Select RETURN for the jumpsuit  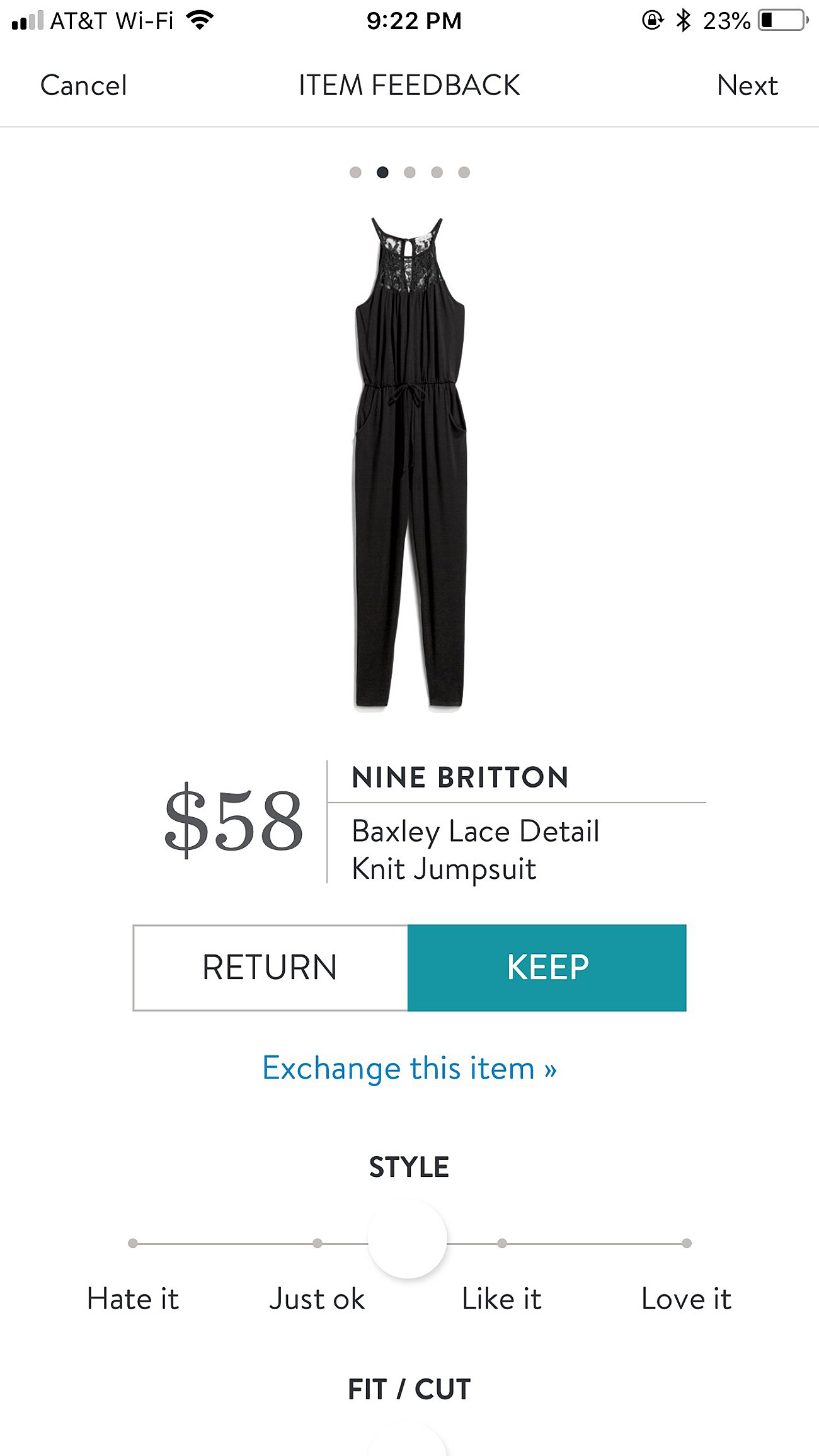[x=270, y=968]
